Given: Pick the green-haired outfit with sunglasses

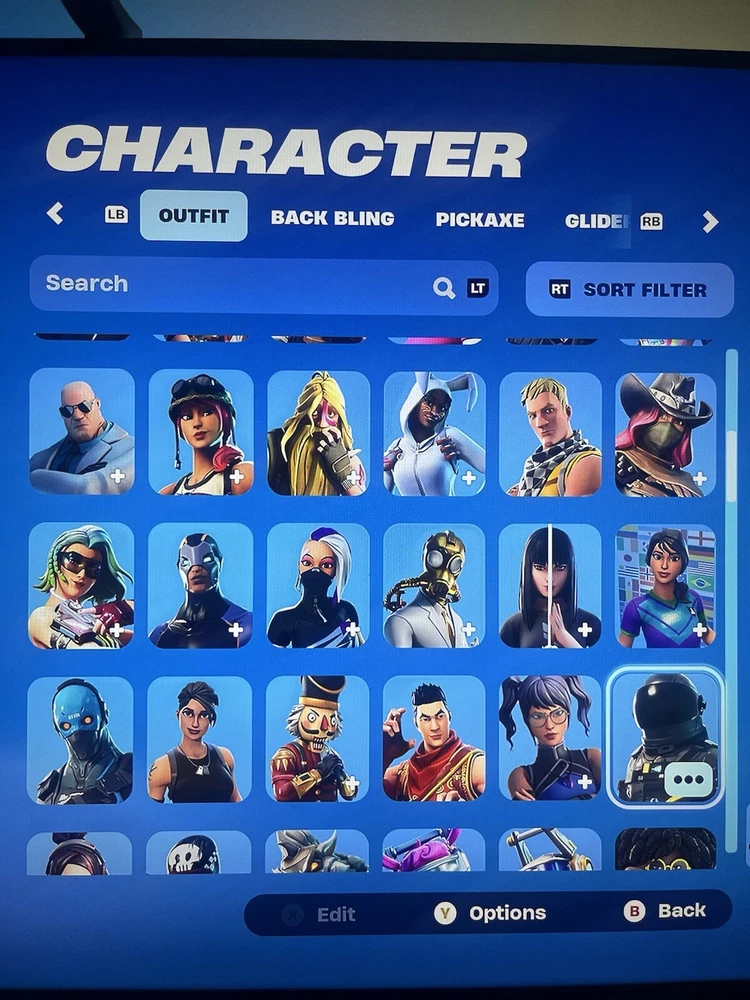Looking at the screenshot, I should tap(81, 586).
